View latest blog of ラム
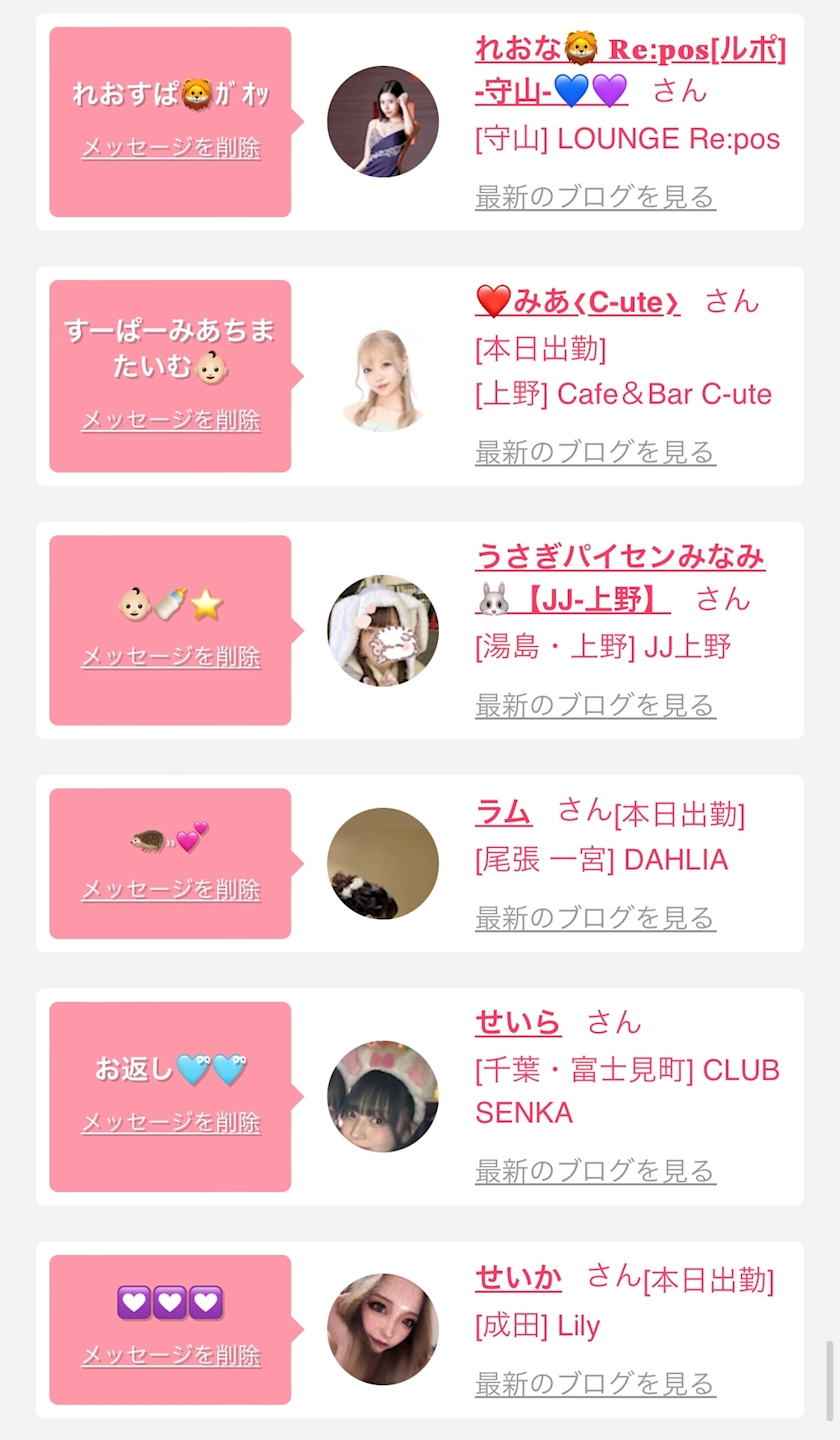Viewport: 840px width, 1440px height. [x=595, y=917]
